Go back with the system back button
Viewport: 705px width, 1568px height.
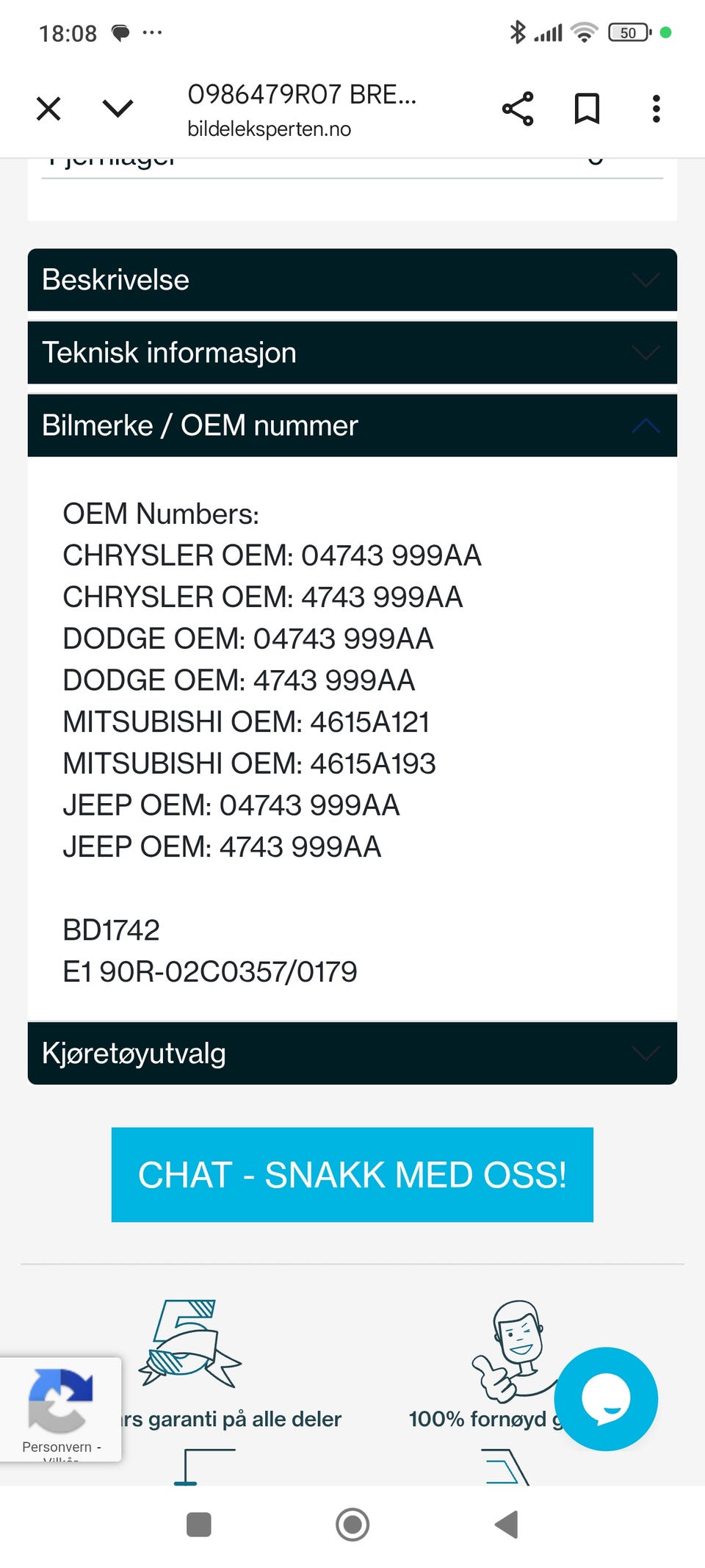(x=506, y=1525)
